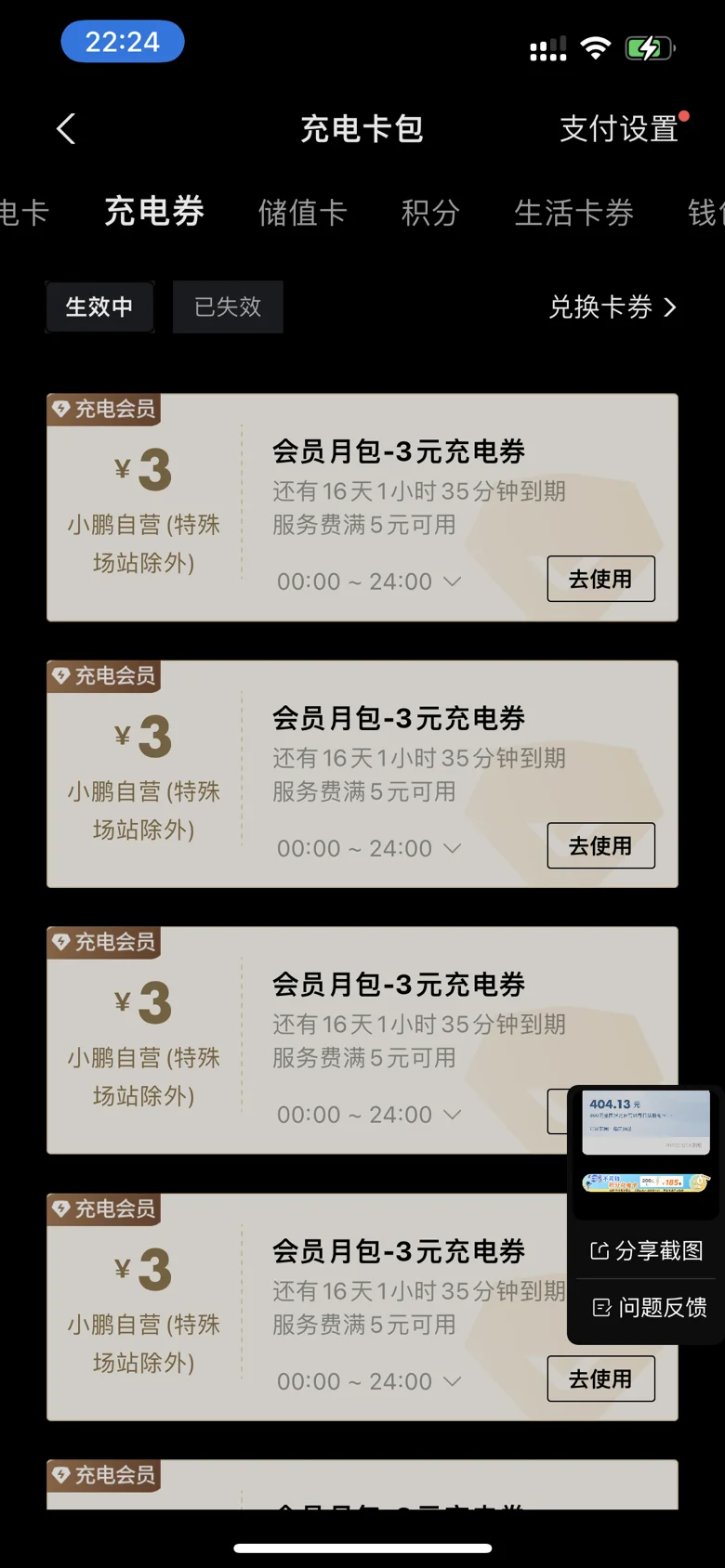The height and width of the screenshot is (1568, 725).
Task: Open the floating screenshot thumbnail preview
Action: [646, 1143]
